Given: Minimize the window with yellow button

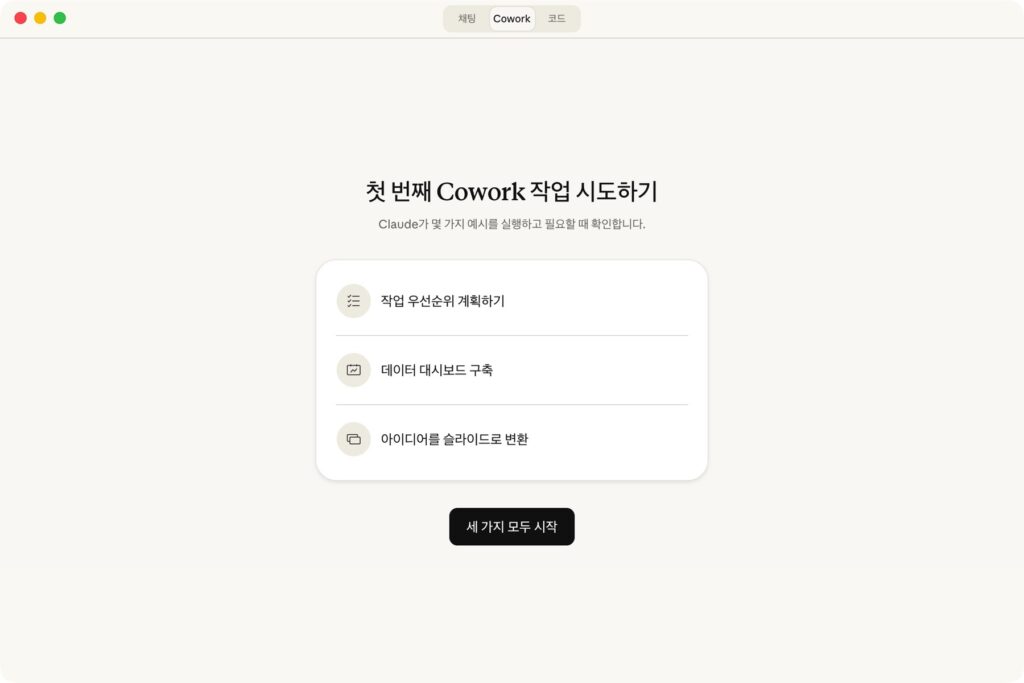Looking at the screenshot, I should click(x=40, y=18).
